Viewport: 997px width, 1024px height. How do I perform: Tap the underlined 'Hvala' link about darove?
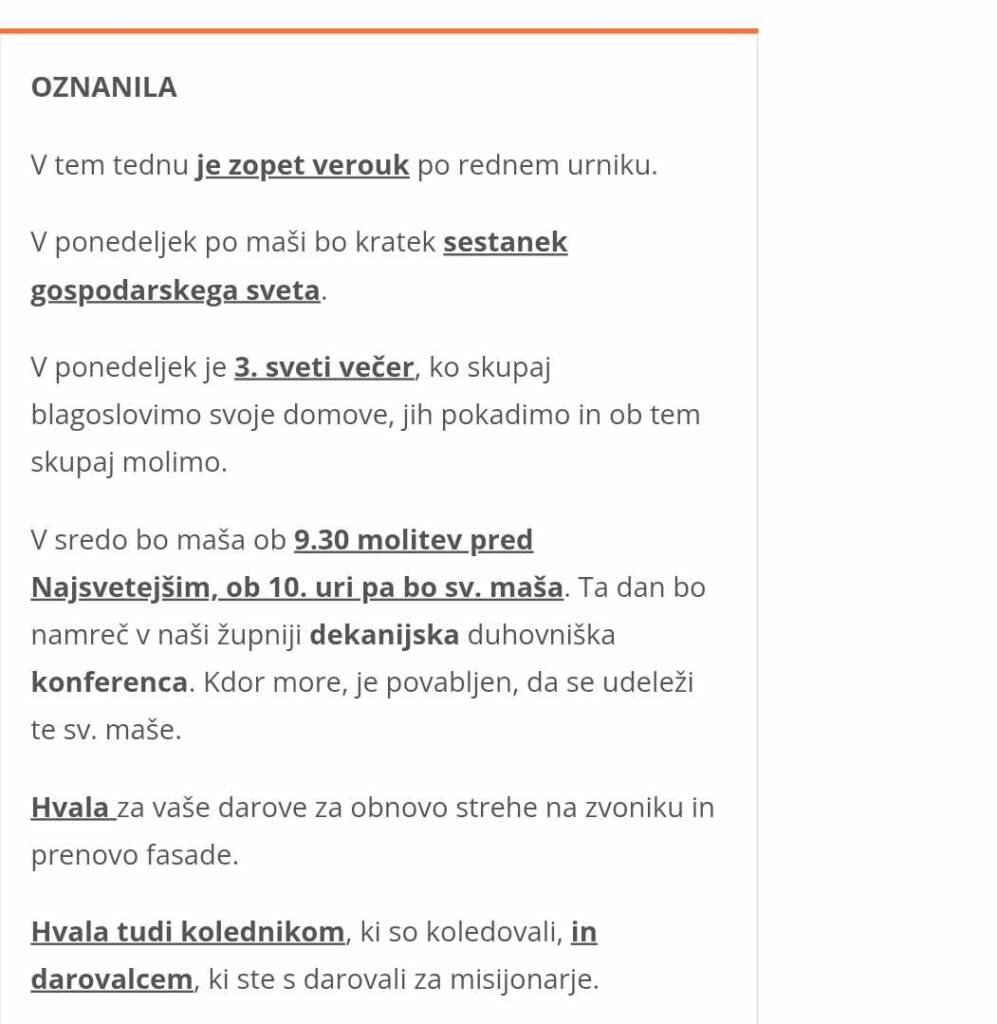tap(72, 808)
